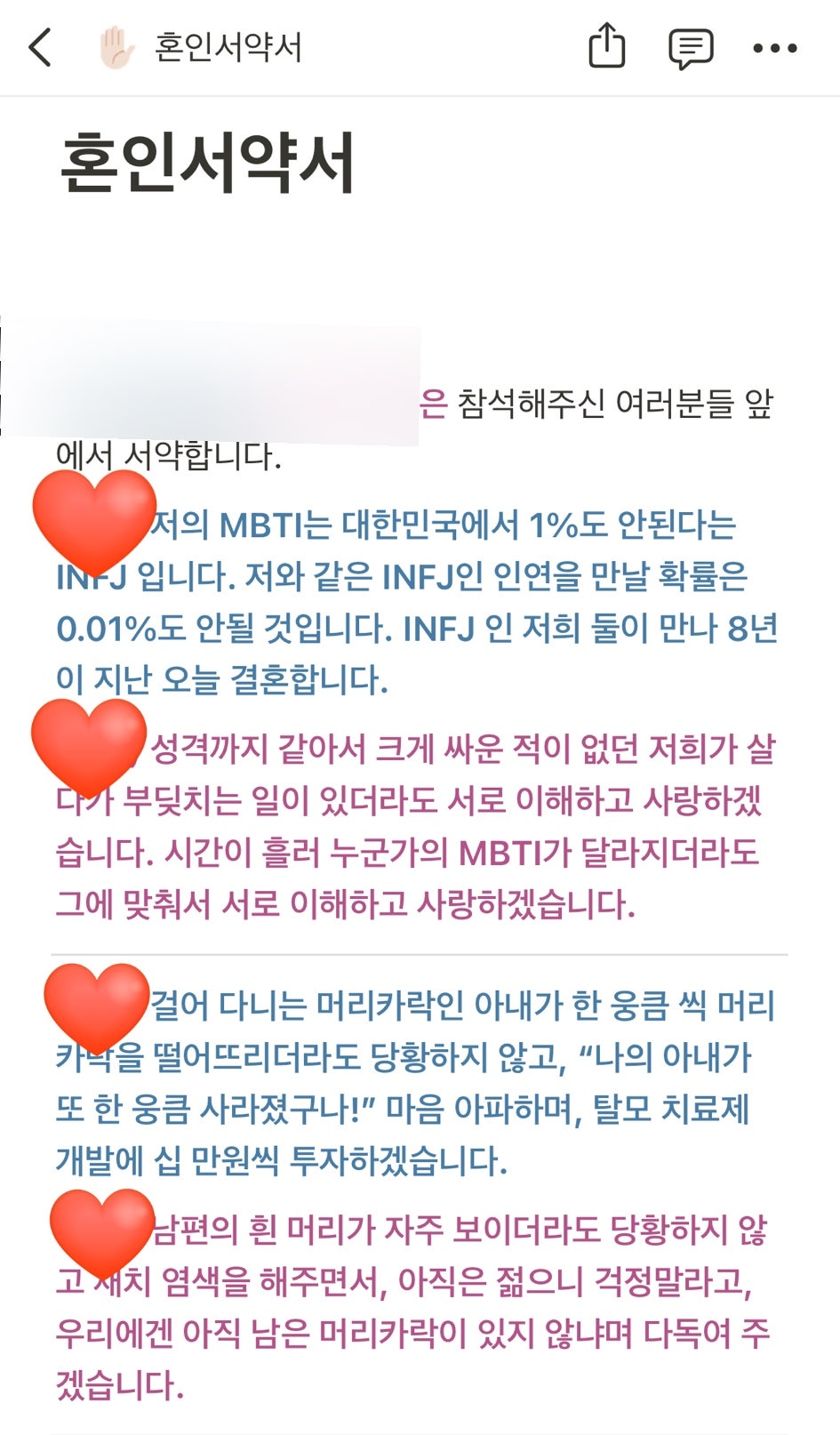Viewport: 840px width, 1435px height.
Task: Open the page comments
Action: tap(691, 48)
